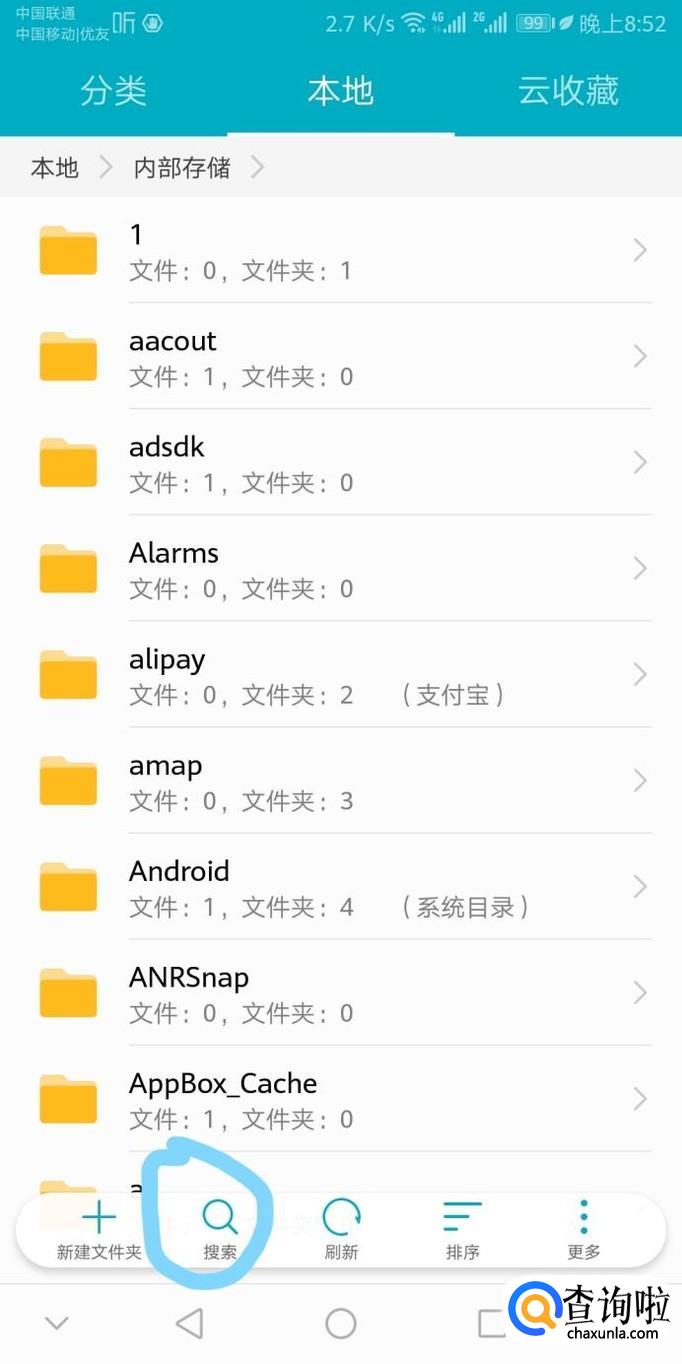Open the Alarms folder
Image resolution: width=682 pixels, height=1364 pixels.
[340, 569]
